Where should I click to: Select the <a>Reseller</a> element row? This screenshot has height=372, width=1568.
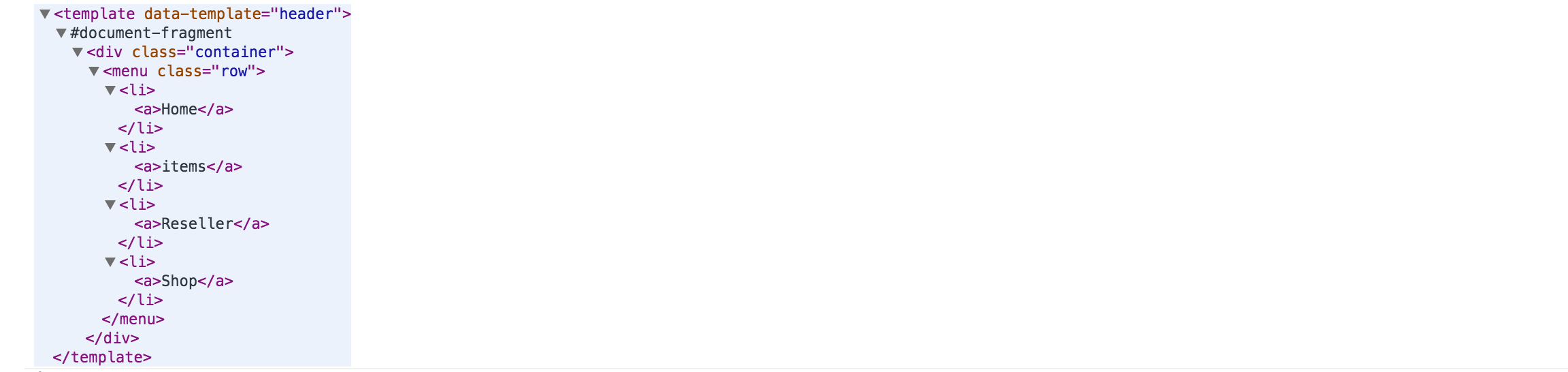[x=201, y=224]
